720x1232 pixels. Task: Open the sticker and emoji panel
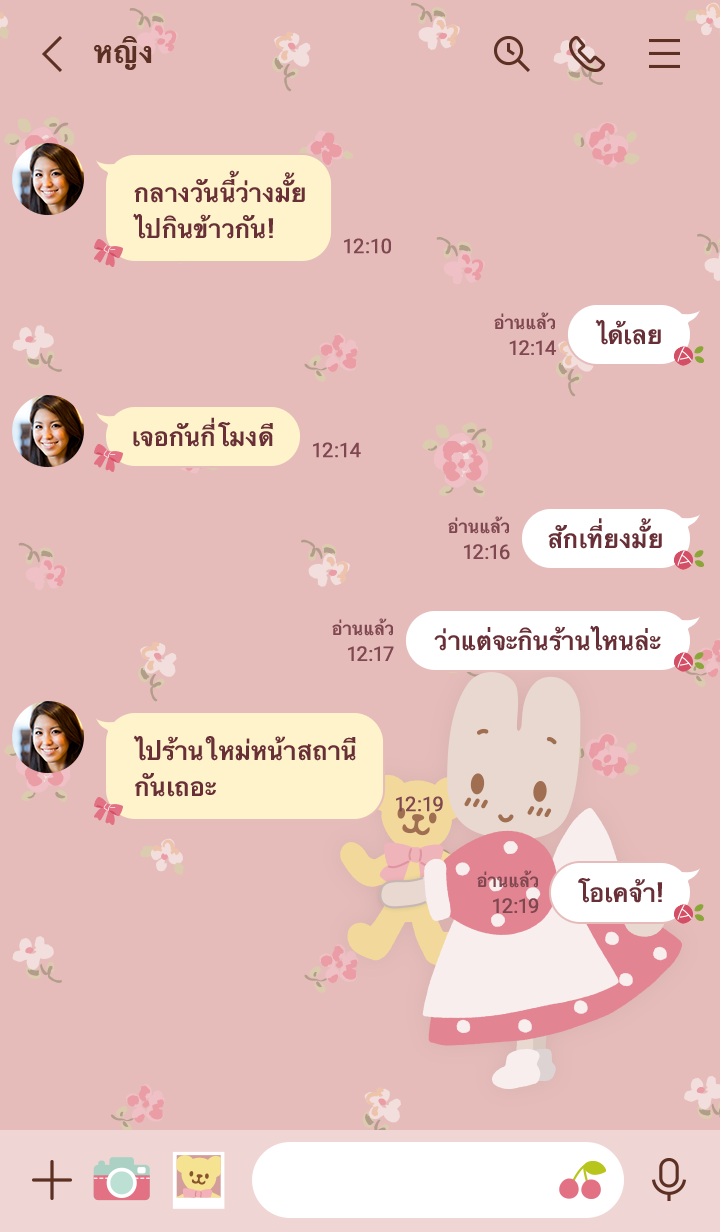[582, 1180]
